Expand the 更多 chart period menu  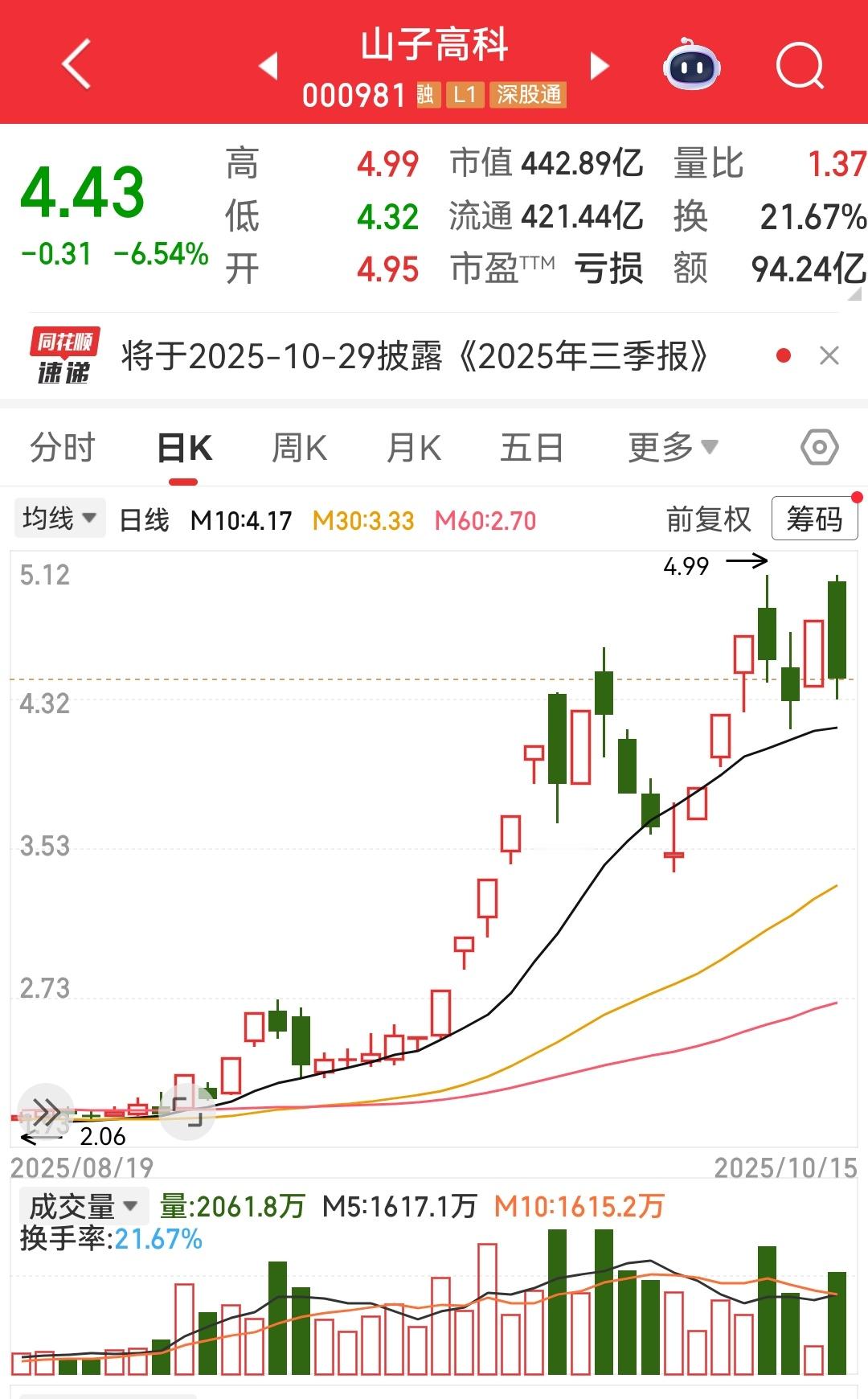[x=671, y=447]
